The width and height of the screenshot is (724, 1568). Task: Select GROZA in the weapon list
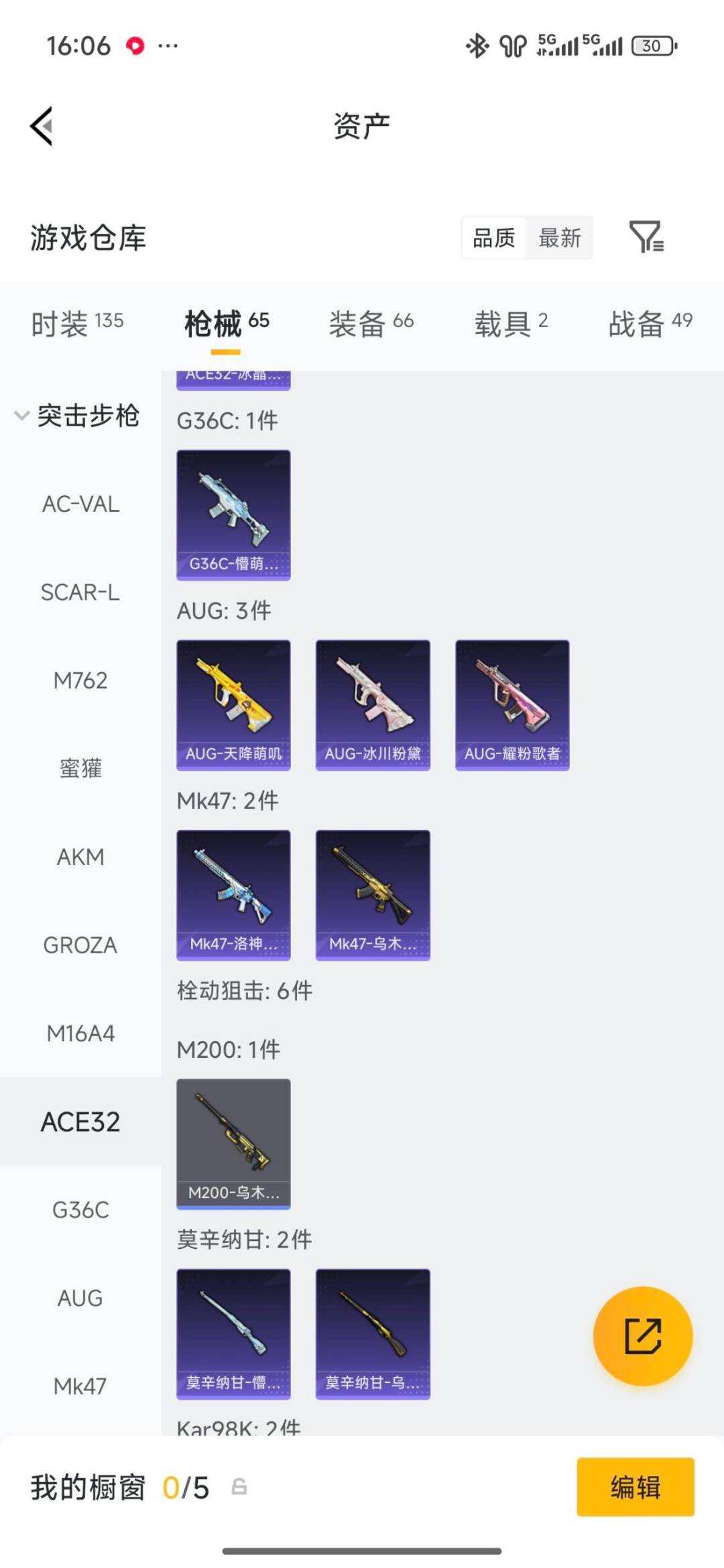(80, 945)
